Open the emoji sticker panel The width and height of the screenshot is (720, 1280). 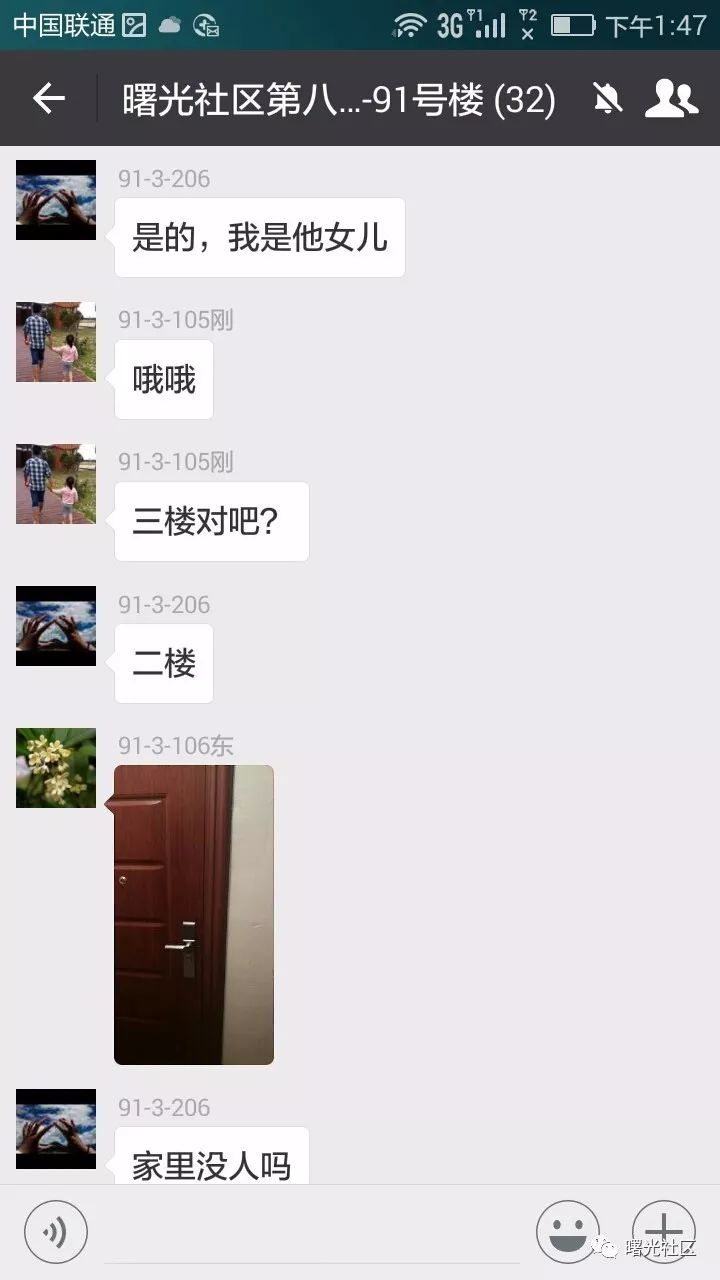pos(567,1232)
